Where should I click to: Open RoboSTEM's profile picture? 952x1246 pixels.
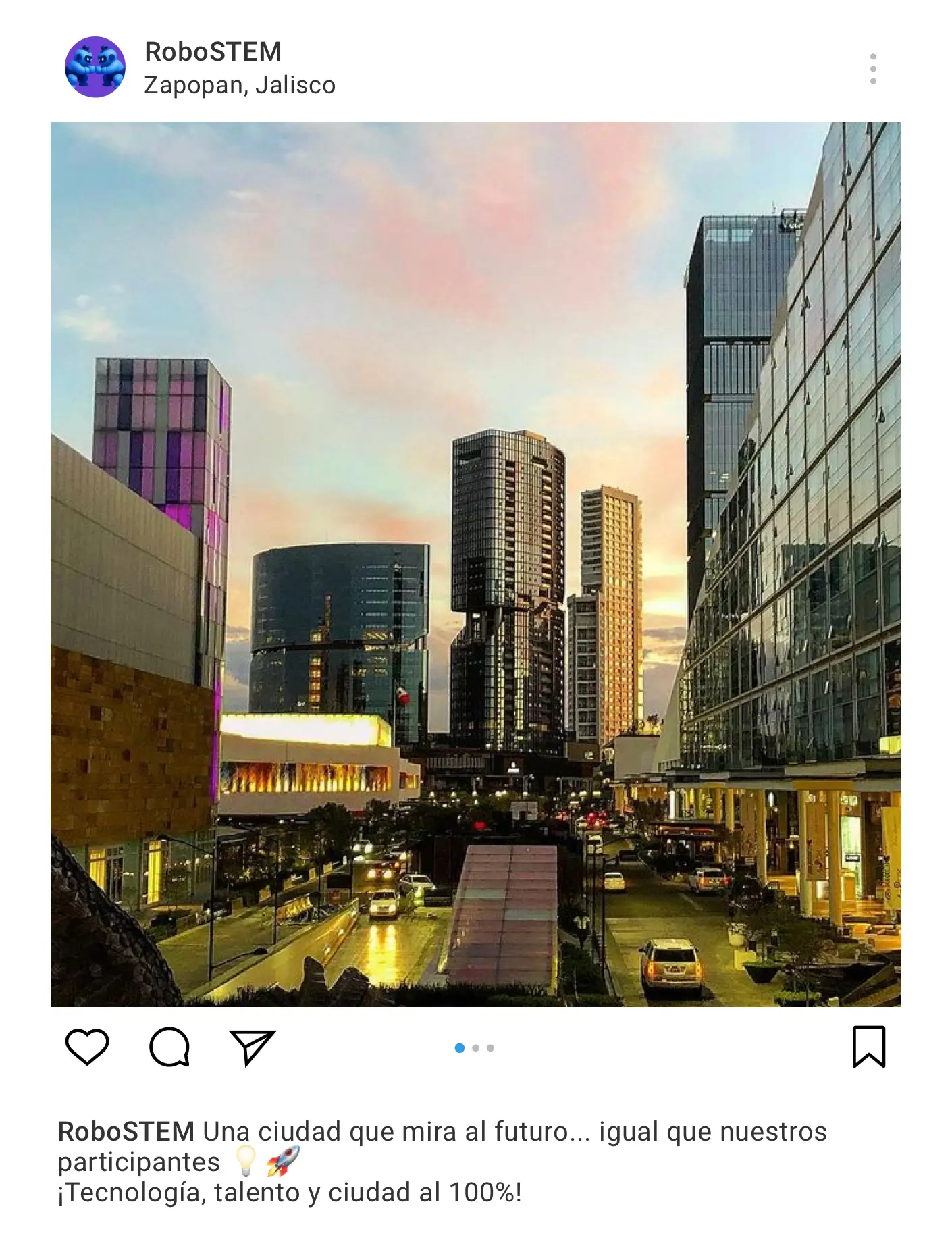pyautogui.click(x=95, y=67)
